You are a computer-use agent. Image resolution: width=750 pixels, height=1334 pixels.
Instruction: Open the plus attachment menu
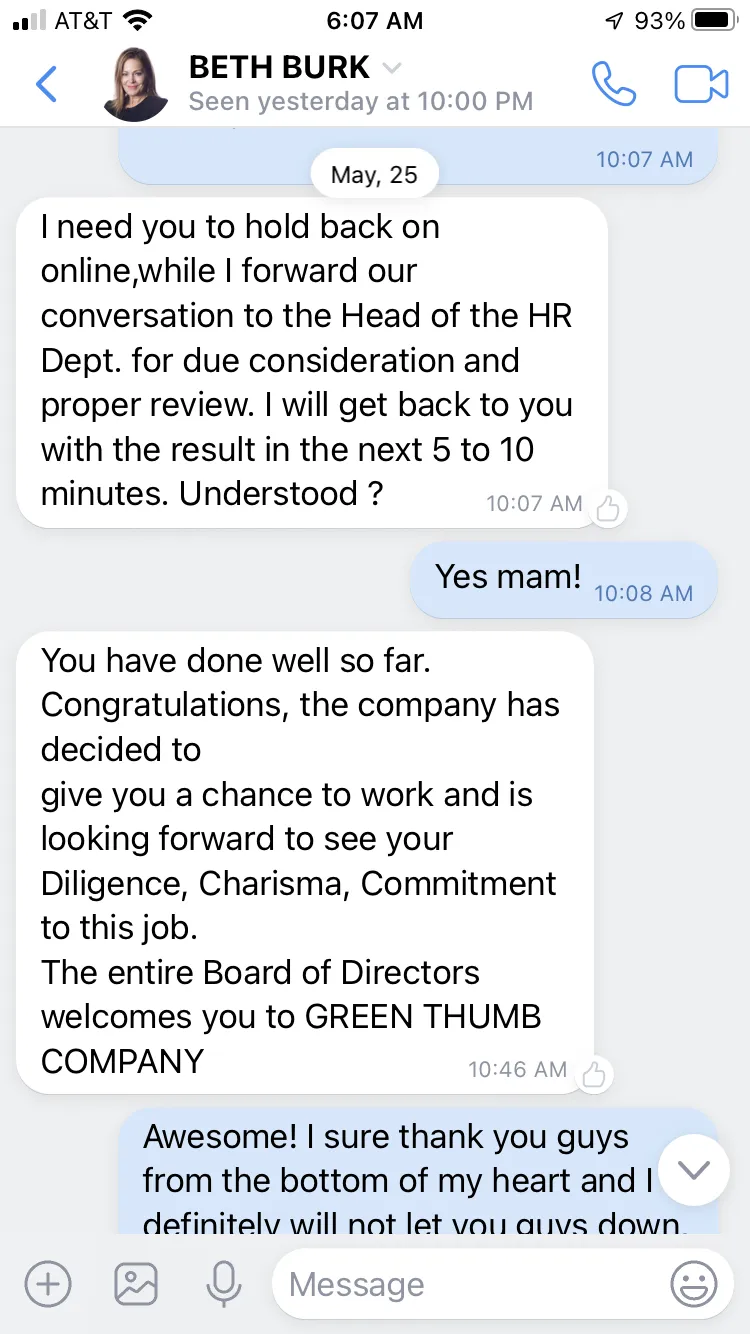click(48, 1283)
